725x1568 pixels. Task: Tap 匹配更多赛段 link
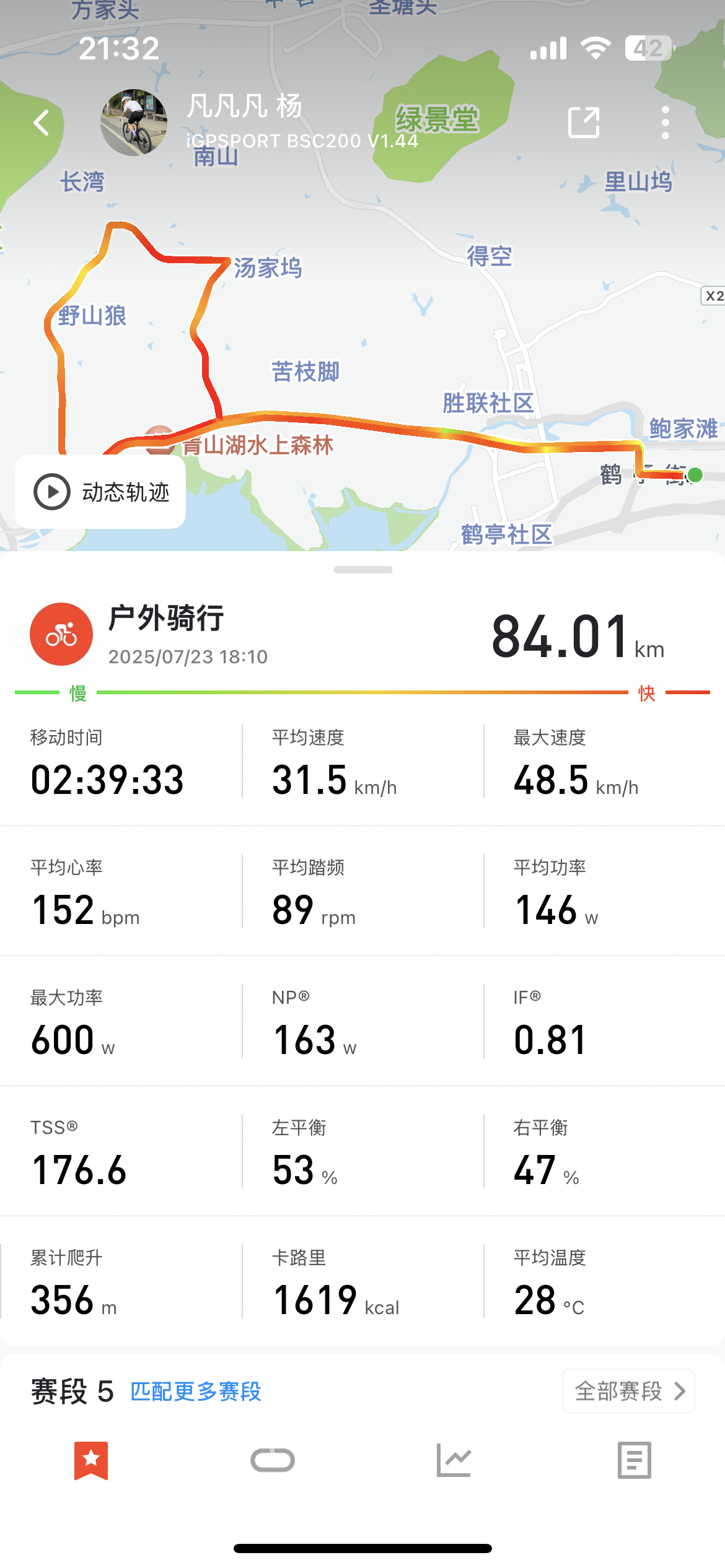click(x=196, y=1392)
